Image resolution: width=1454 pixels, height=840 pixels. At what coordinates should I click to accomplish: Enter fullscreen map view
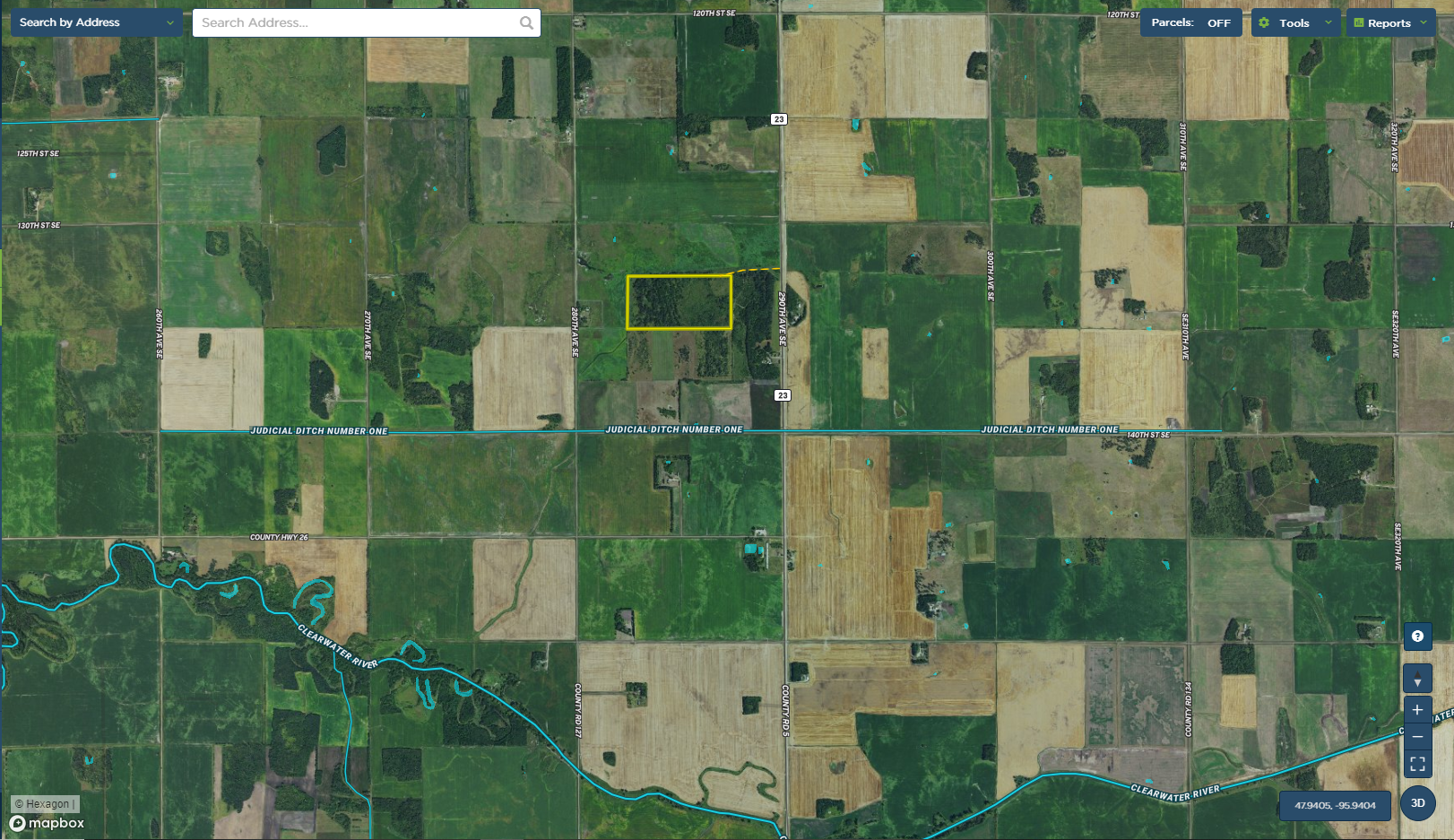tap(1417, 764)
